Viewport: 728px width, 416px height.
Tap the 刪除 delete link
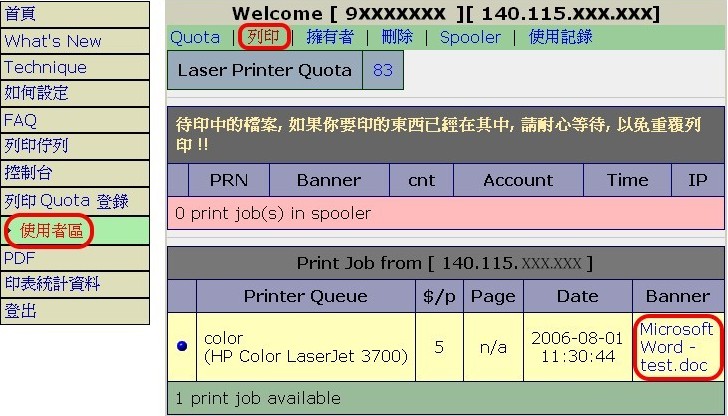397,37
